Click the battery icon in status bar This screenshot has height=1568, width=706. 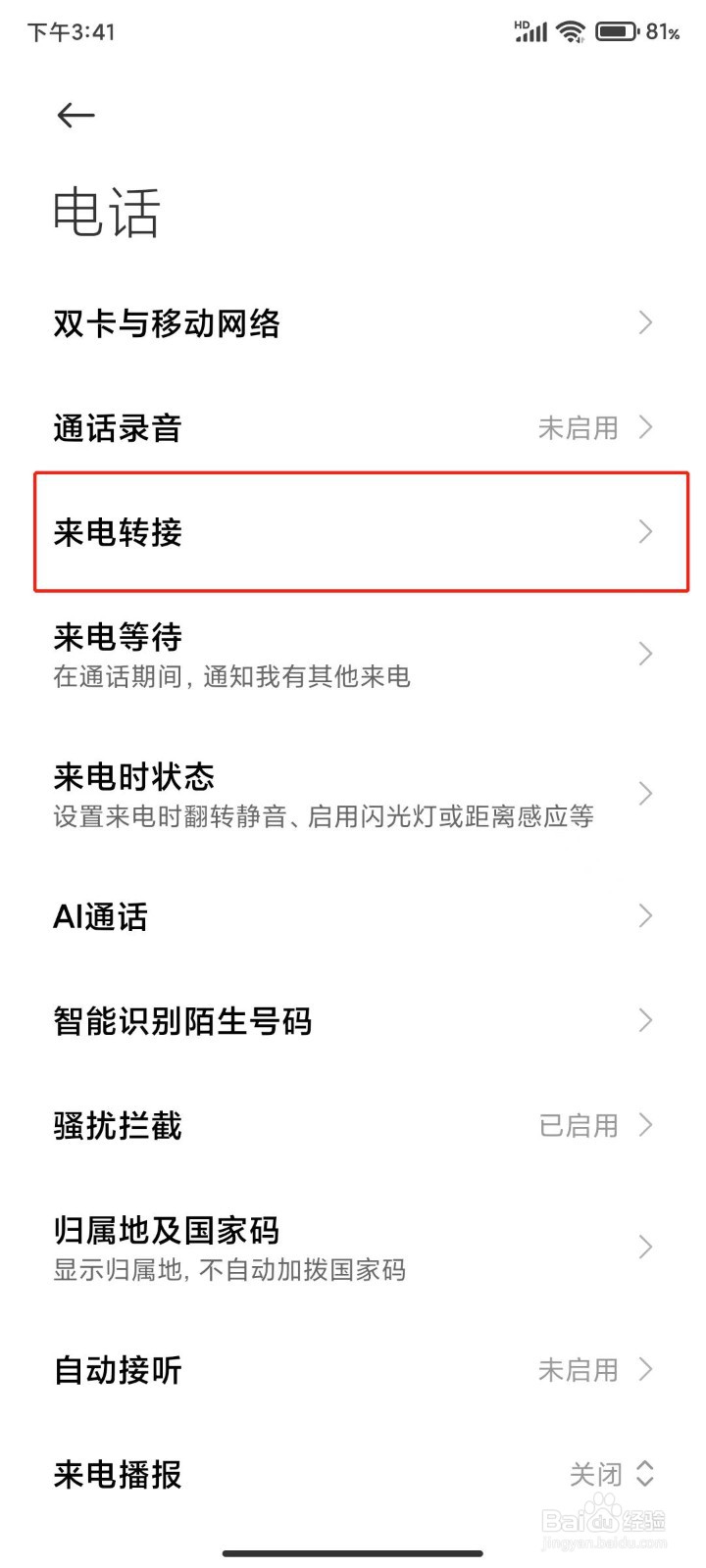coord(617,30)
